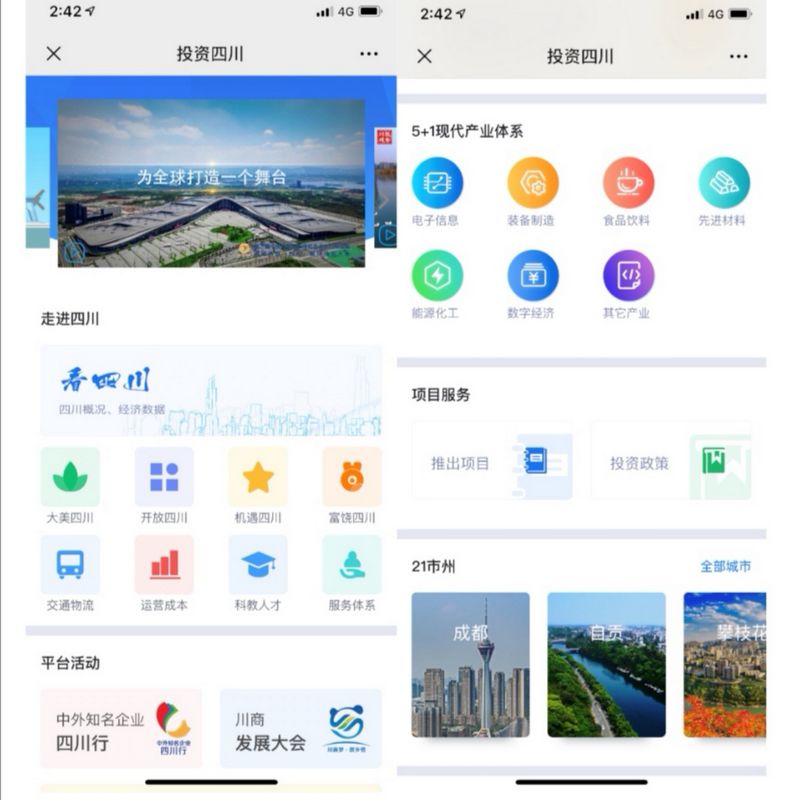Select 开放四川
Image resolution: width=793 pixels, height=800 pixels.
(x=164, y=486)
